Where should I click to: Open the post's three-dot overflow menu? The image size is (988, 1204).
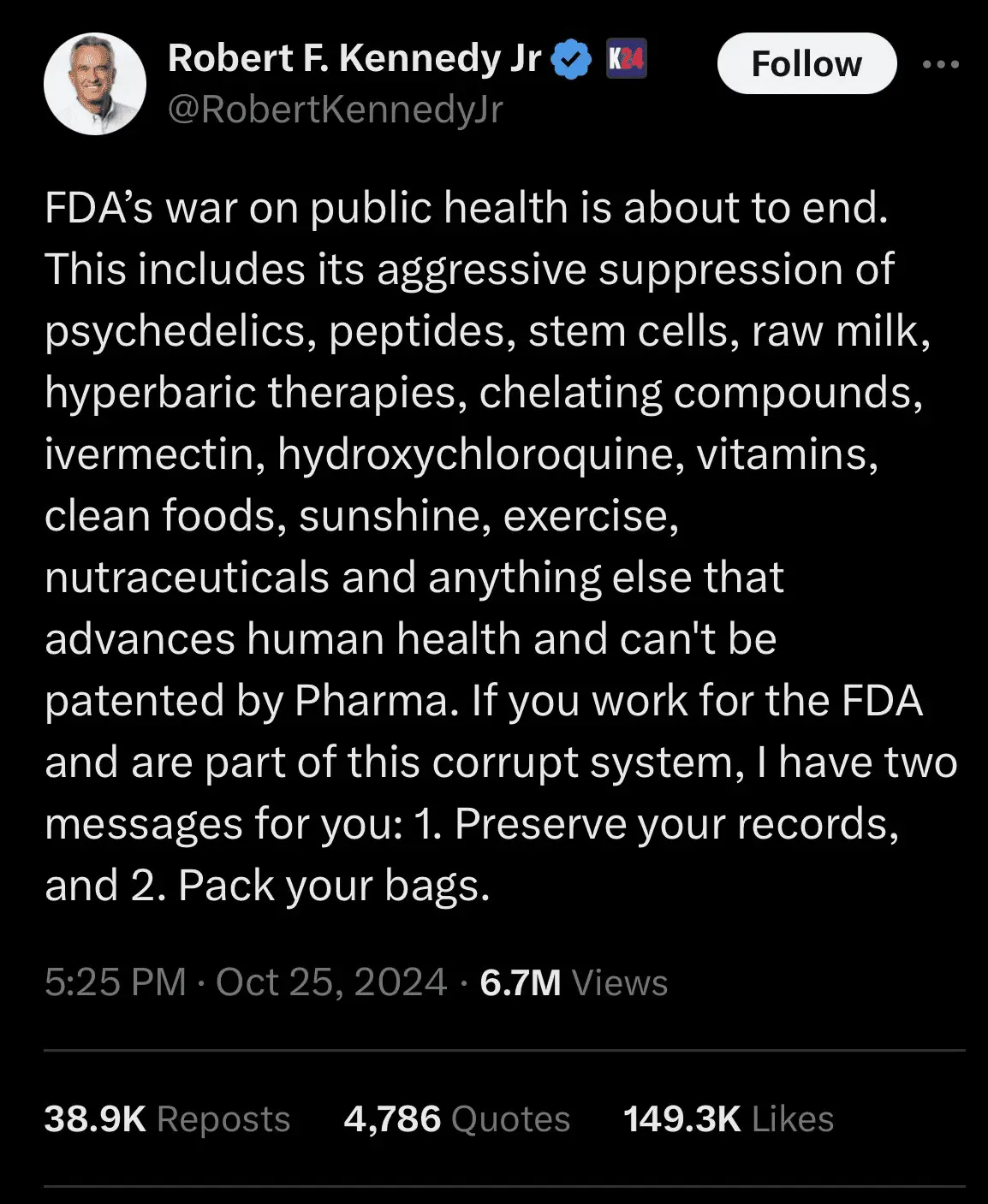click(x=941, y=64)
